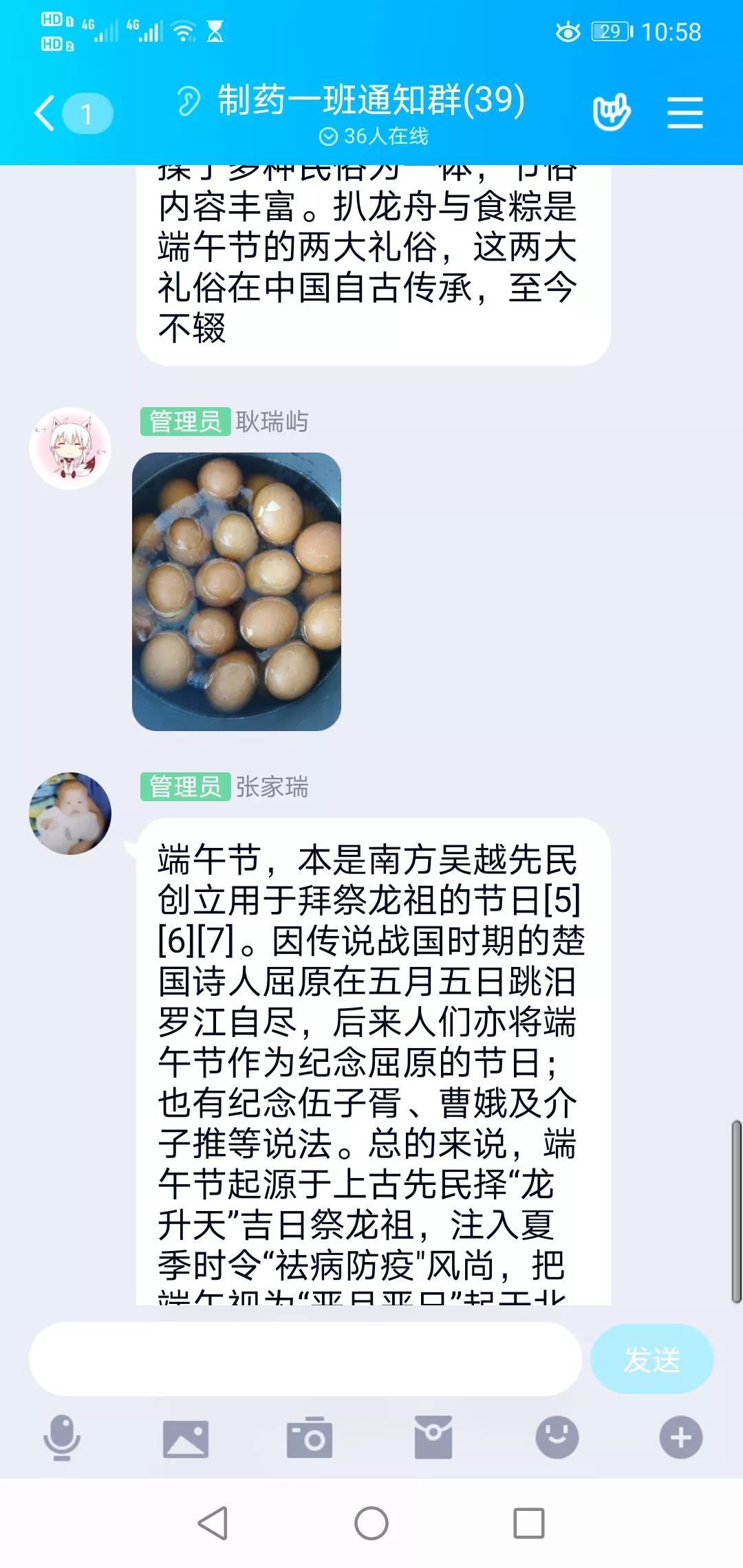
Task: Tap the 发送 send button
Action: tap(652, 1359)
